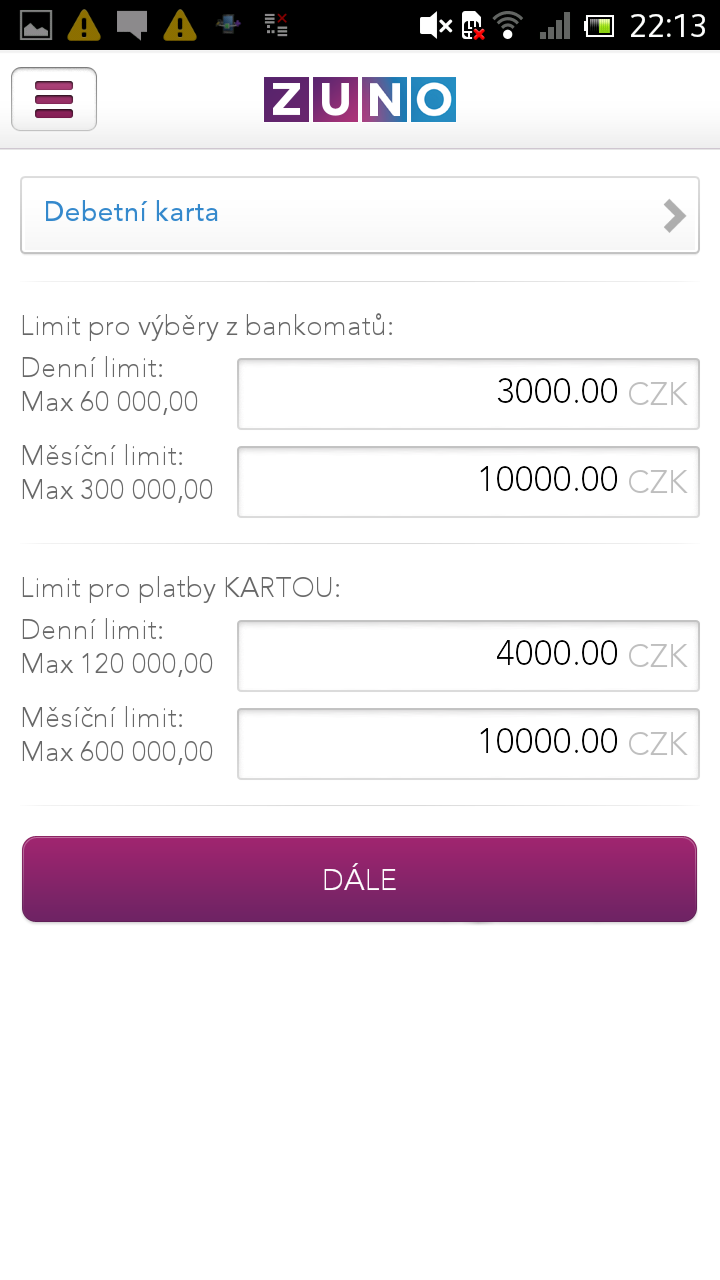
Task: Click the ZUNO logo in the header
Action: click(x=359, y=99)
